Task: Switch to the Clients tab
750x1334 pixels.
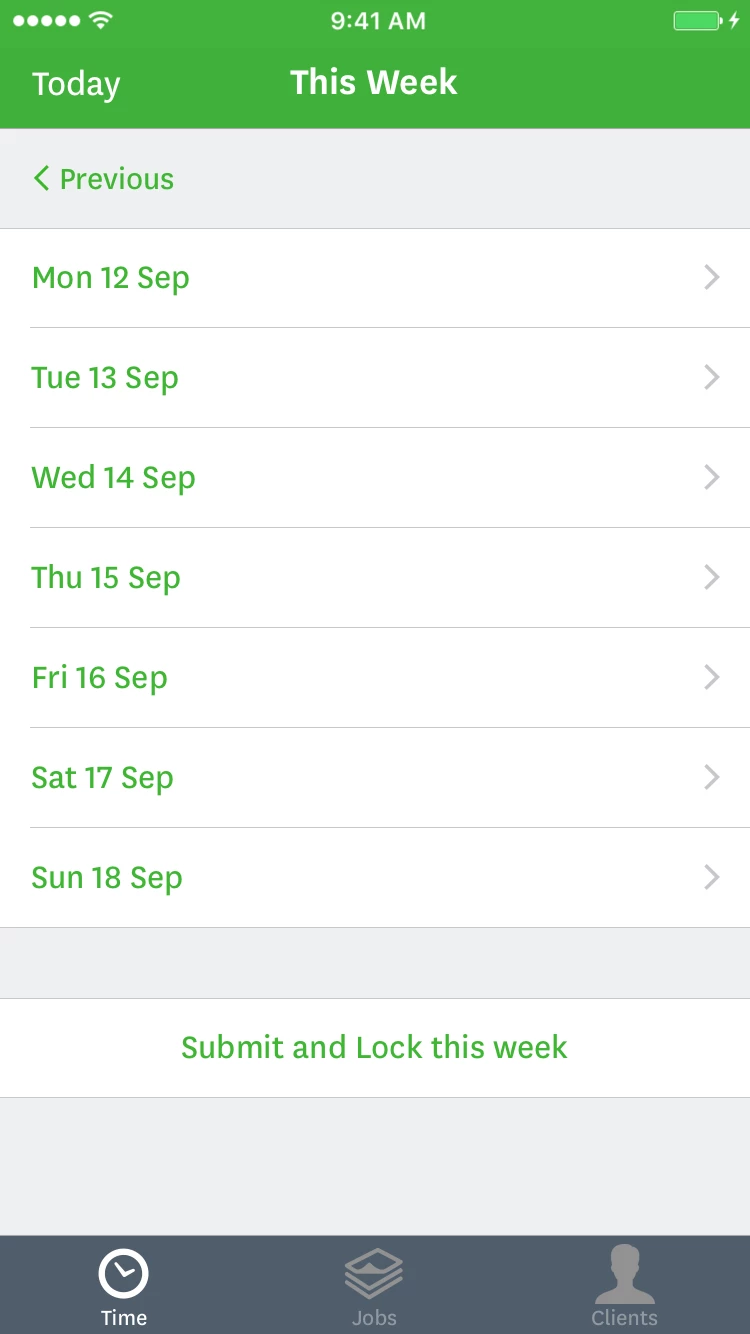Action: pyautogui.click(x=624, y=1285)
